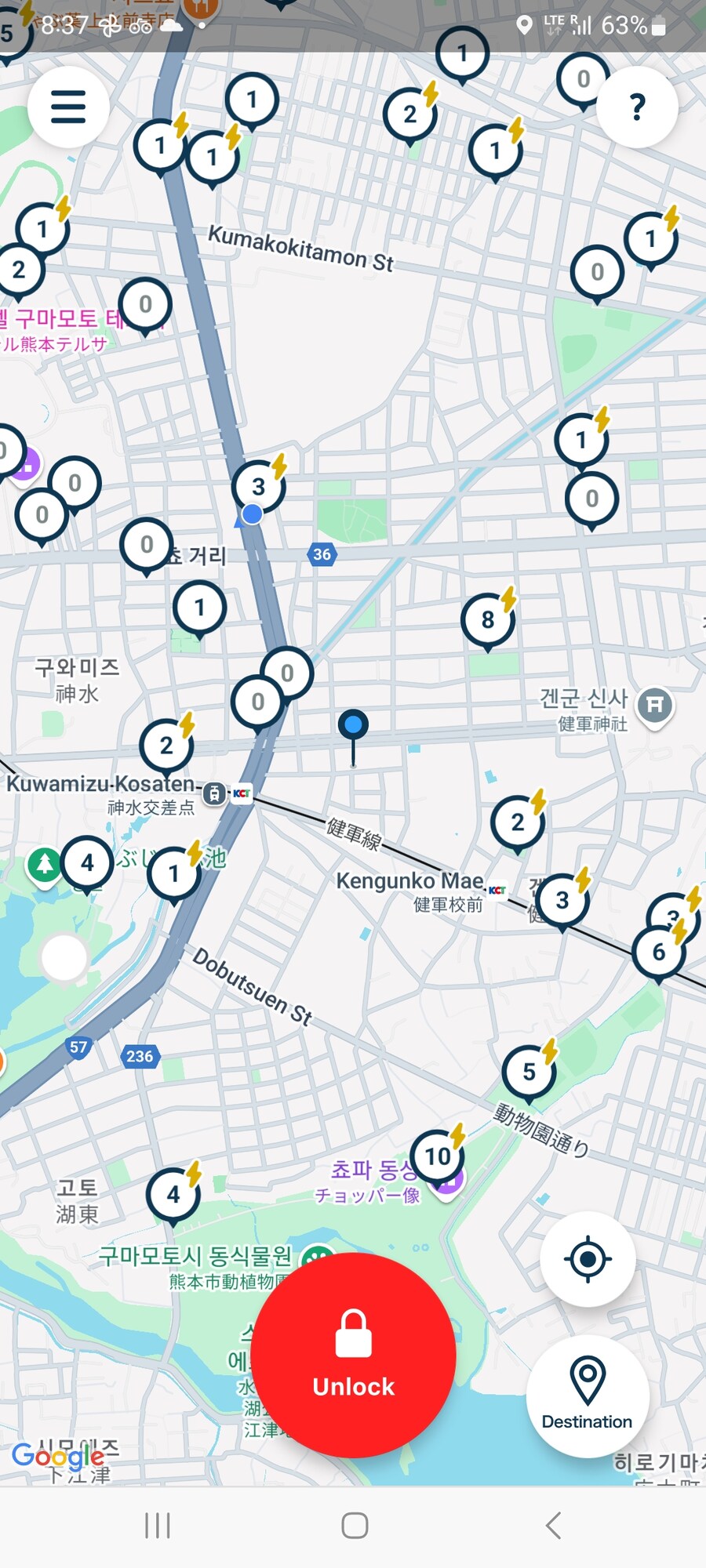Image resolution: width=706 pixels, height=1568 pixels.
Task: Select the station marker showing 8
Action: point(487,620)
